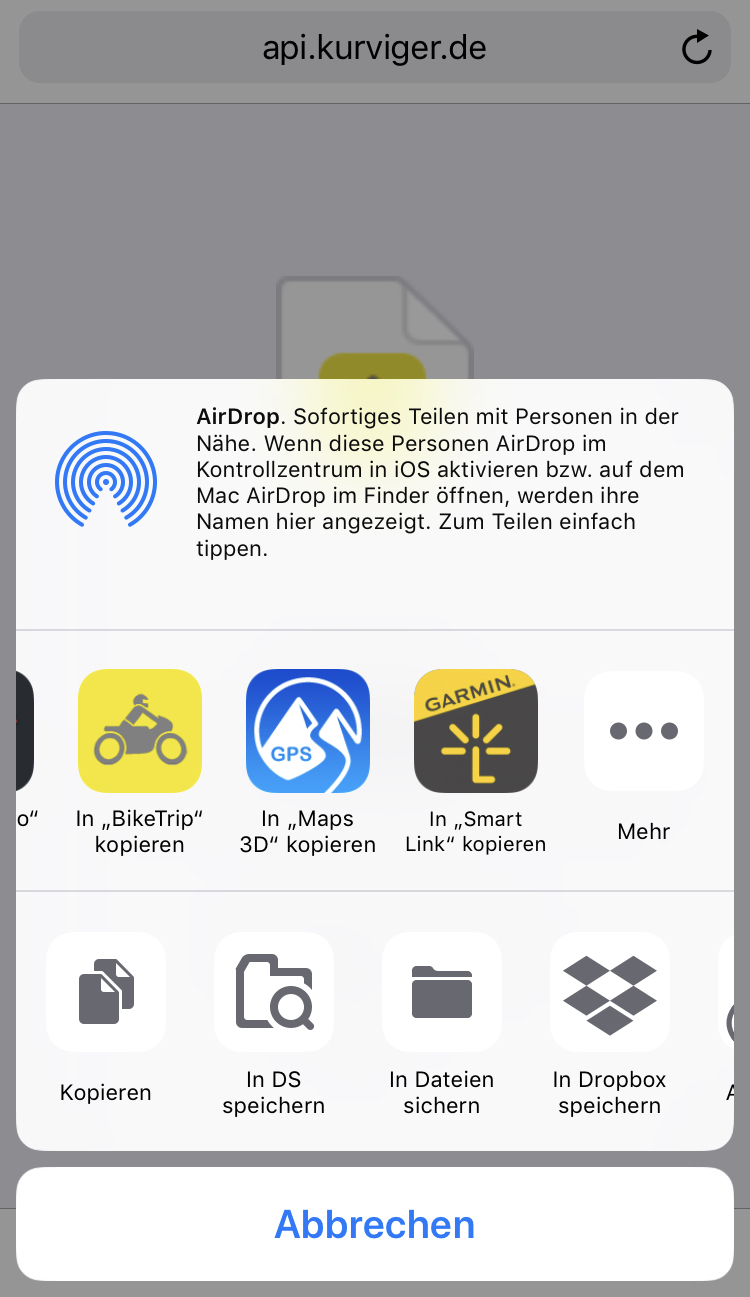Image resolution: width=750 pixels, height=1297 pixels.
Task: Copy the file to BikeTrip
Action: [140, 731]
